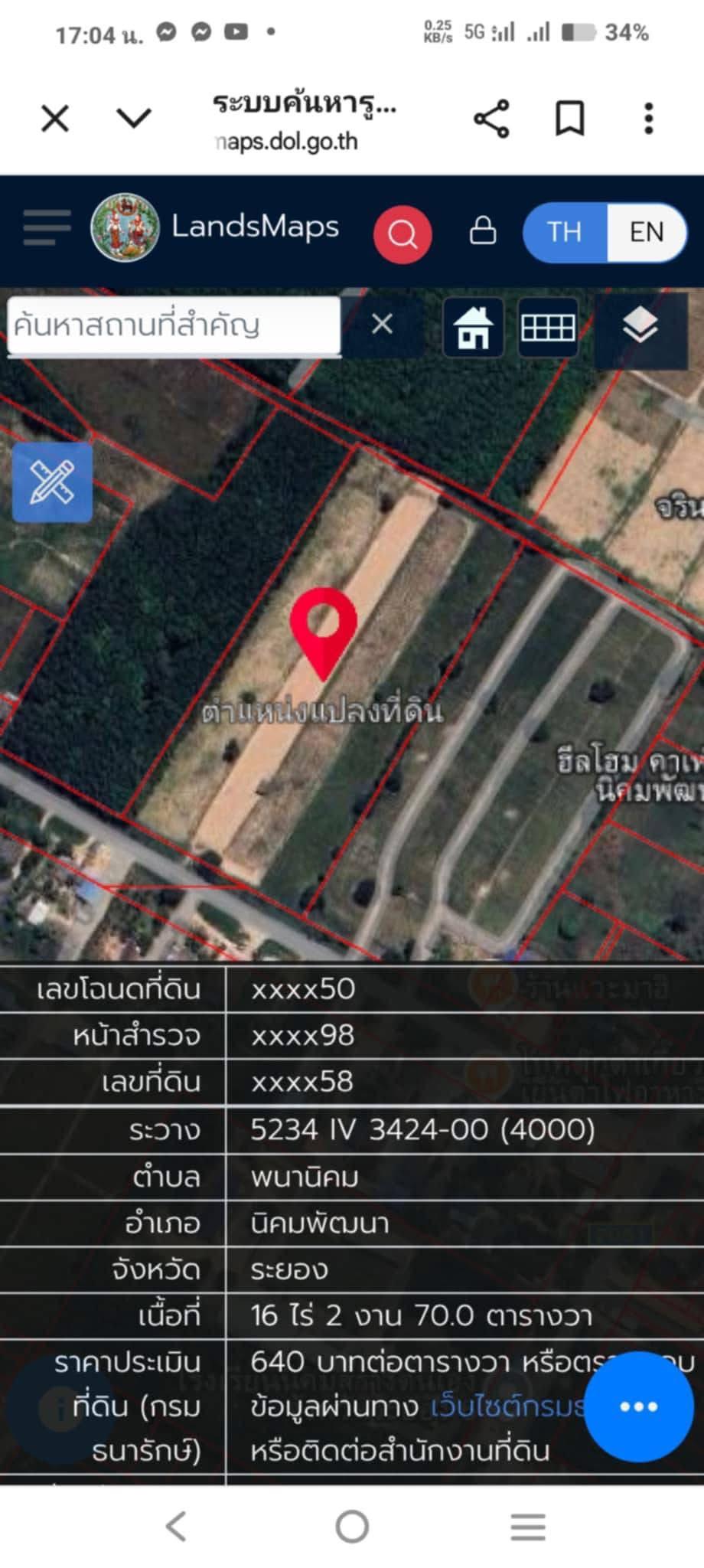Select the TH language option
This screenshot has width=704, height=1568.
coord(565,232)
